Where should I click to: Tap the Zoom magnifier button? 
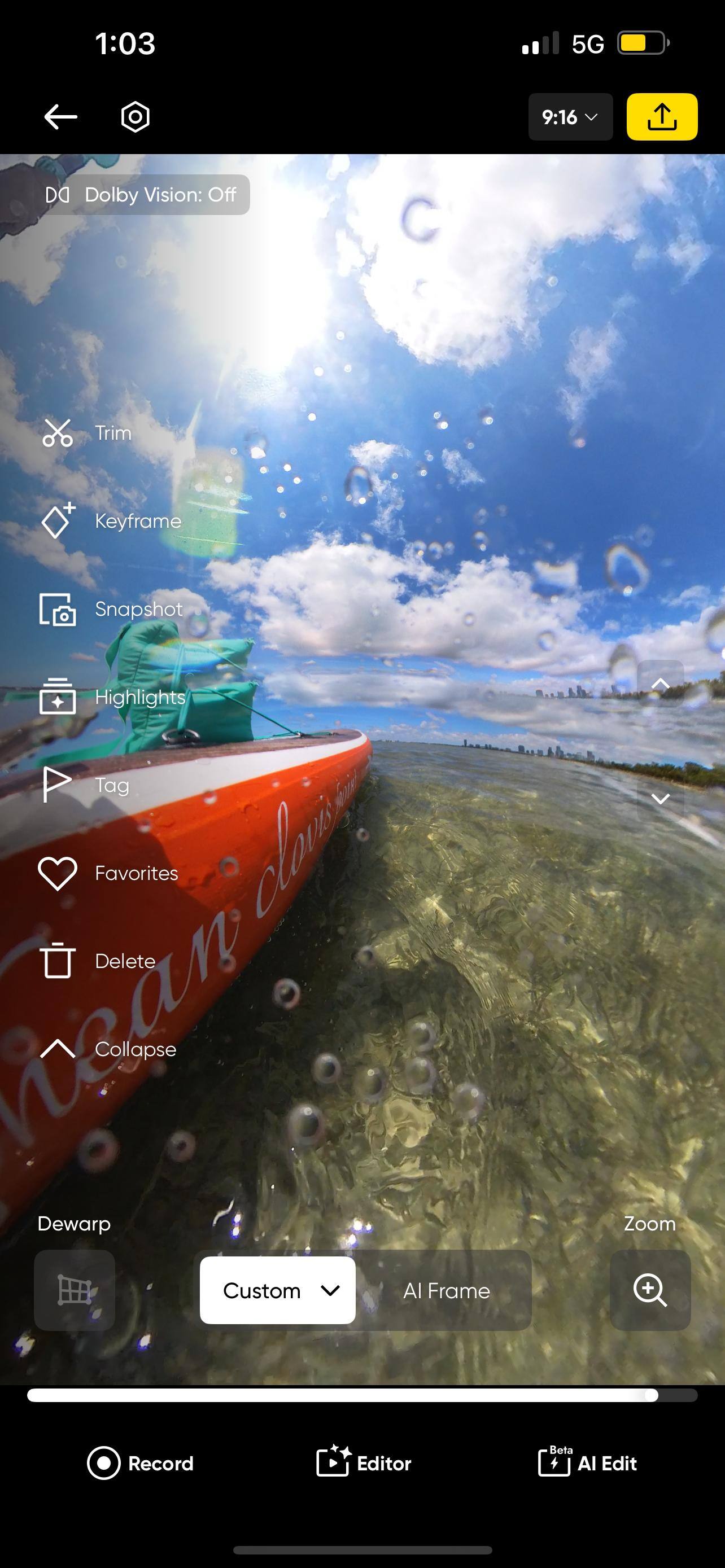point(649,1290)
